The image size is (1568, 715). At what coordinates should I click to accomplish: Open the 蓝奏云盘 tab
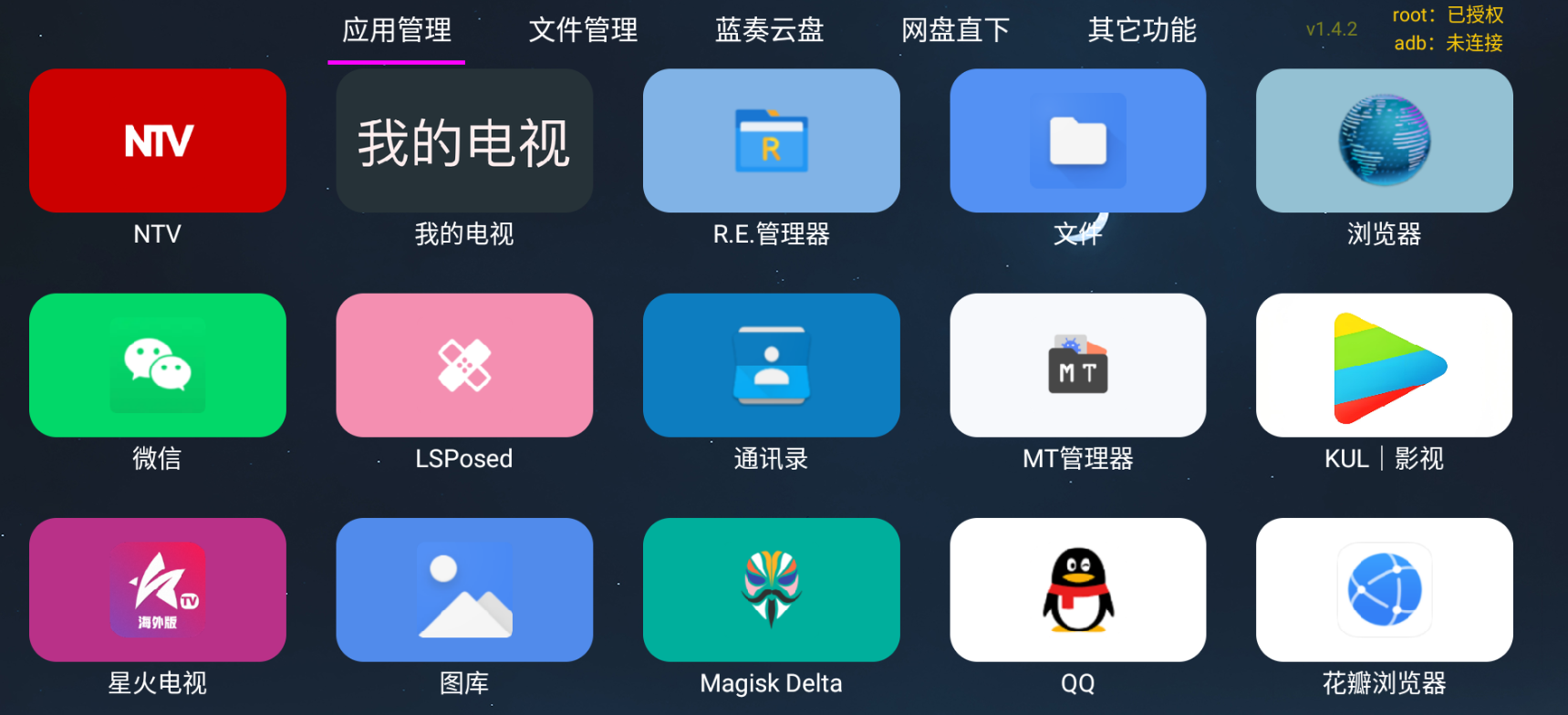click(x=769, y=30)
